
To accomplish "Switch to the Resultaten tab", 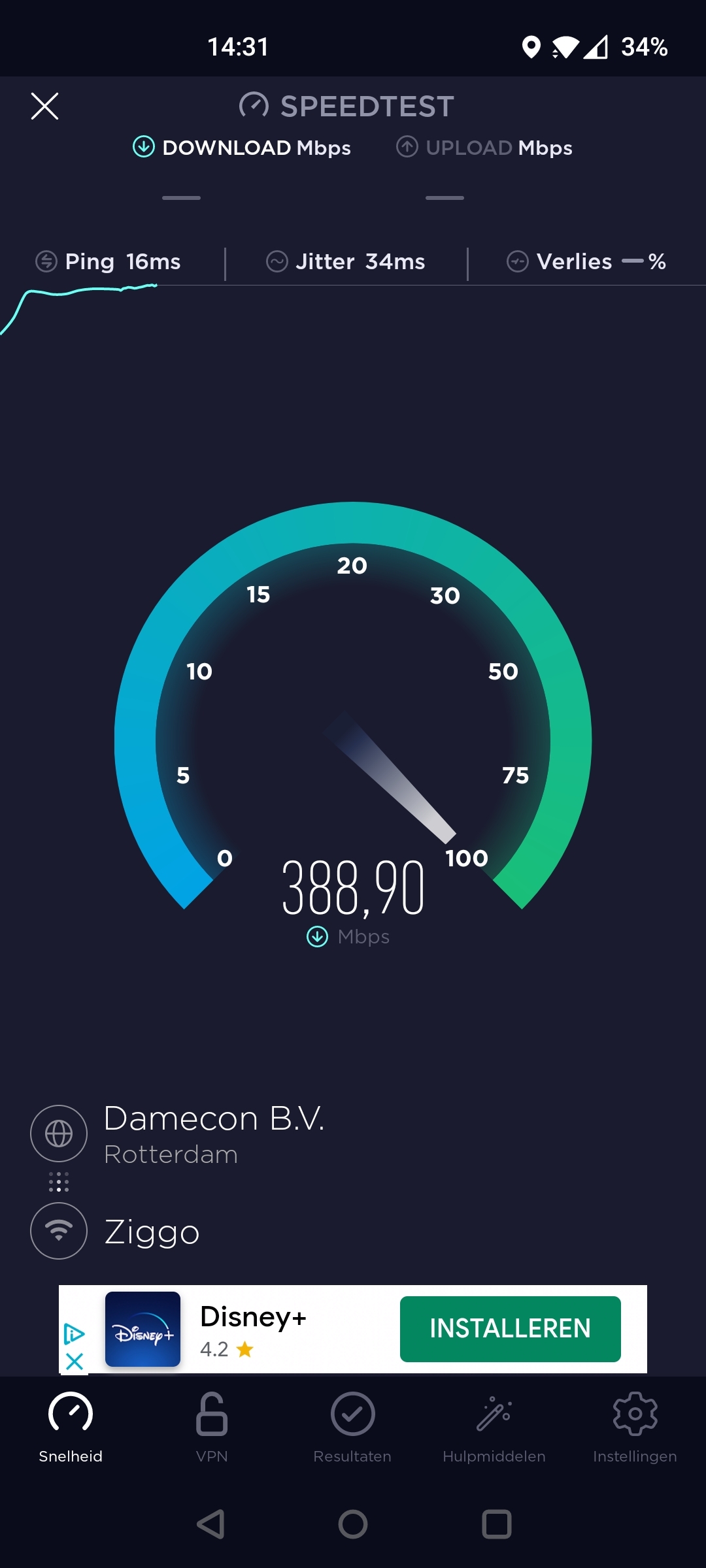I will [x=352, y=1426].
